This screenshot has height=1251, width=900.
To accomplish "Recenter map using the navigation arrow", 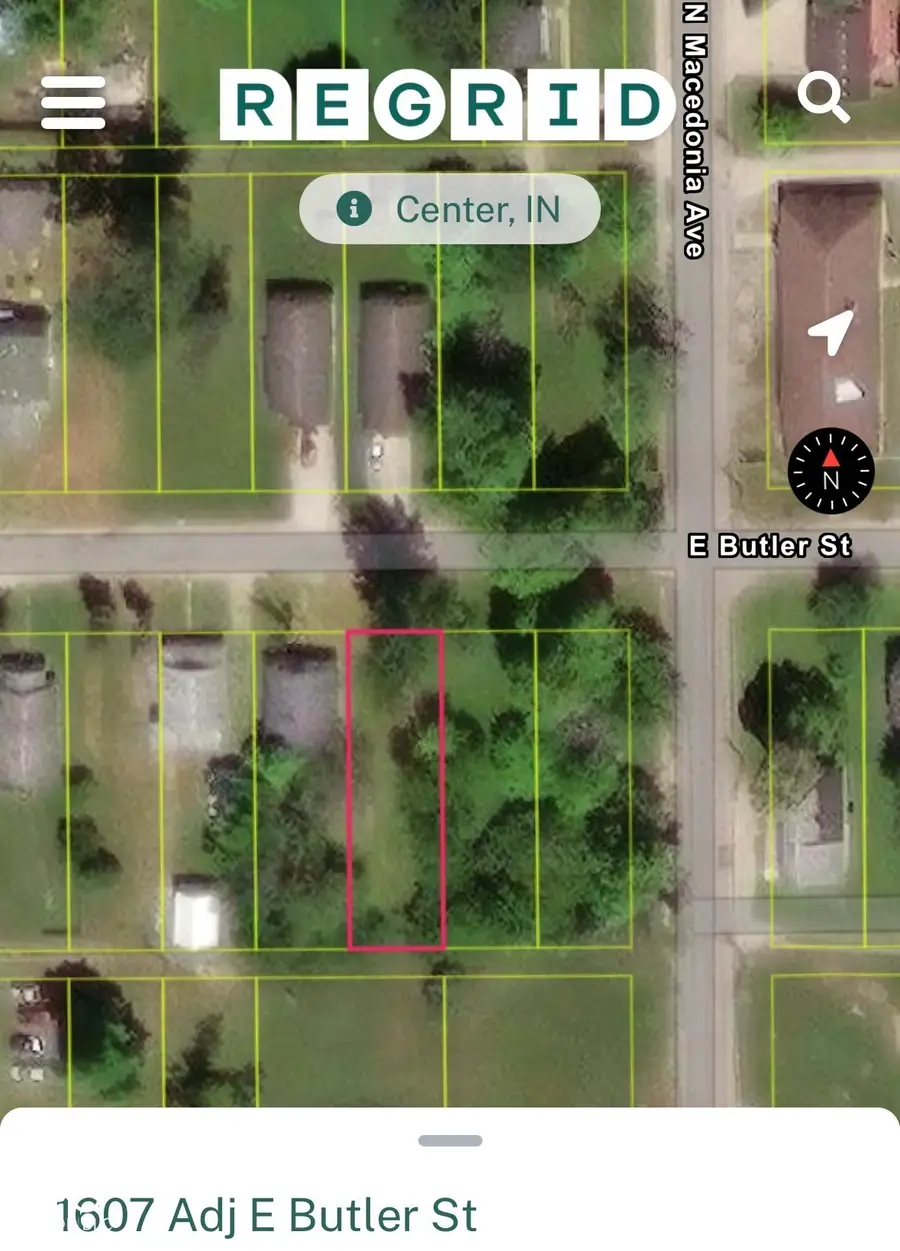I will (x=831, y=333).
